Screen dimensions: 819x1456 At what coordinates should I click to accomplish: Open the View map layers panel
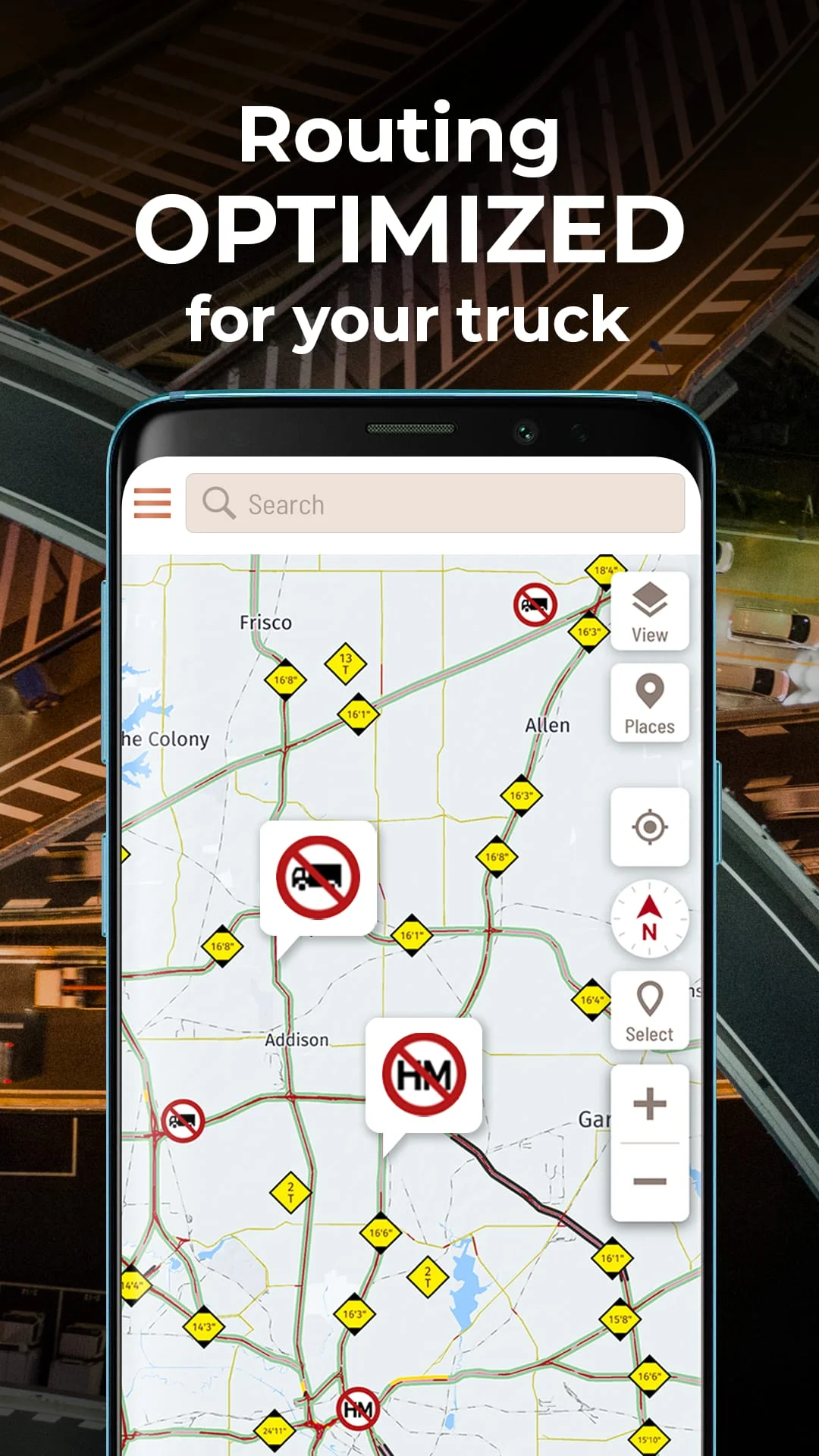click(x=649, y=610)
